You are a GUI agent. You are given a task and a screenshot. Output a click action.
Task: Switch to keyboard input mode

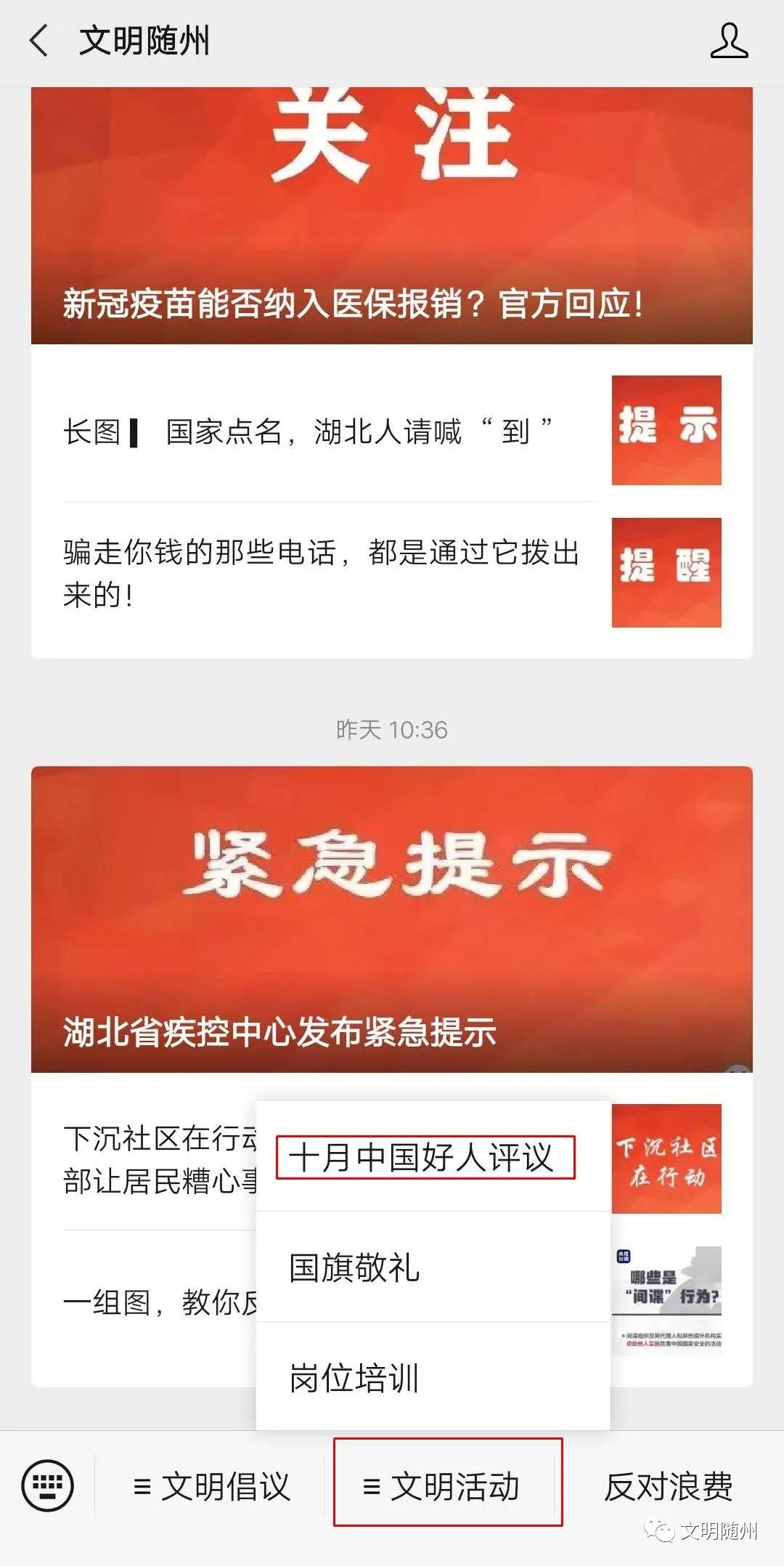(x=48, y=1485)
